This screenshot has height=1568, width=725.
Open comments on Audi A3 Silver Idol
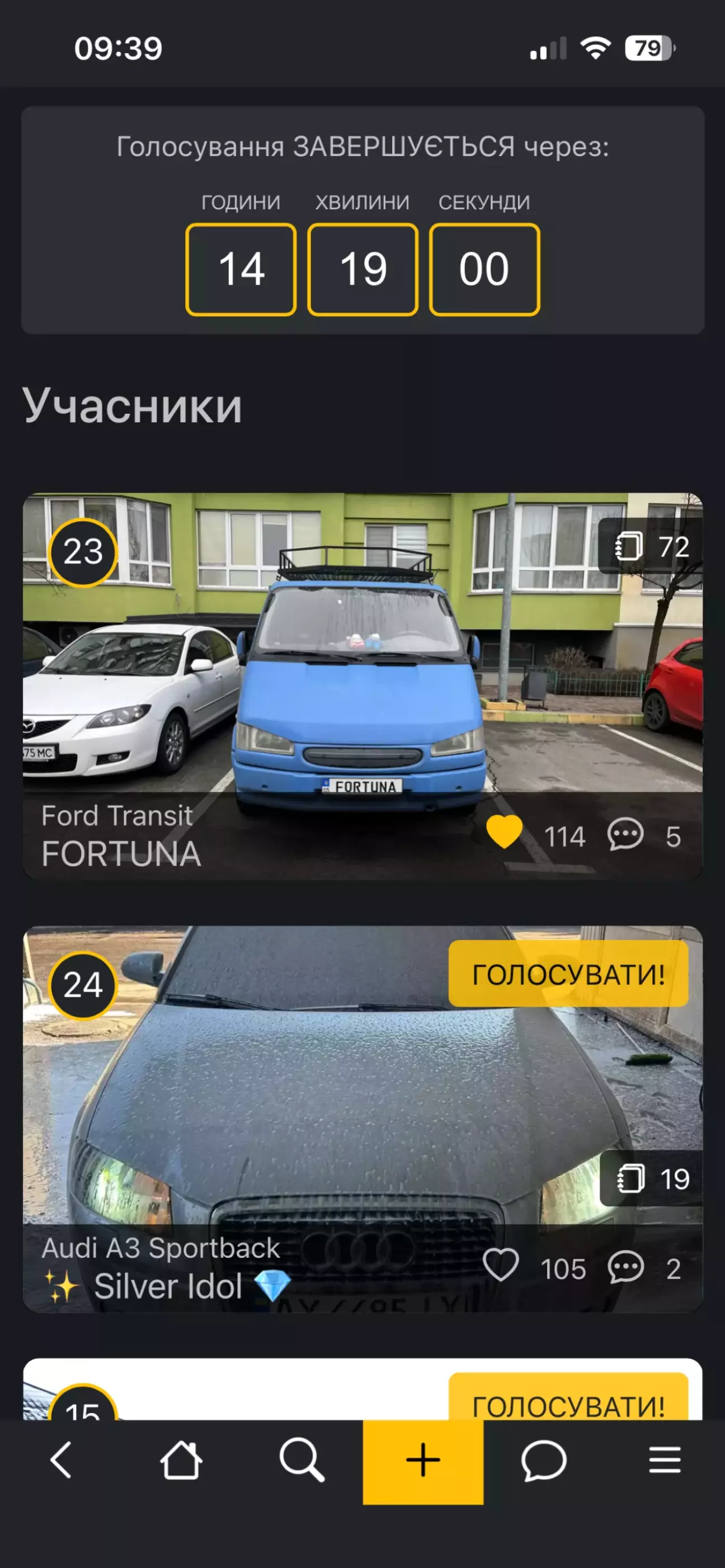[x=625, y=1267]
